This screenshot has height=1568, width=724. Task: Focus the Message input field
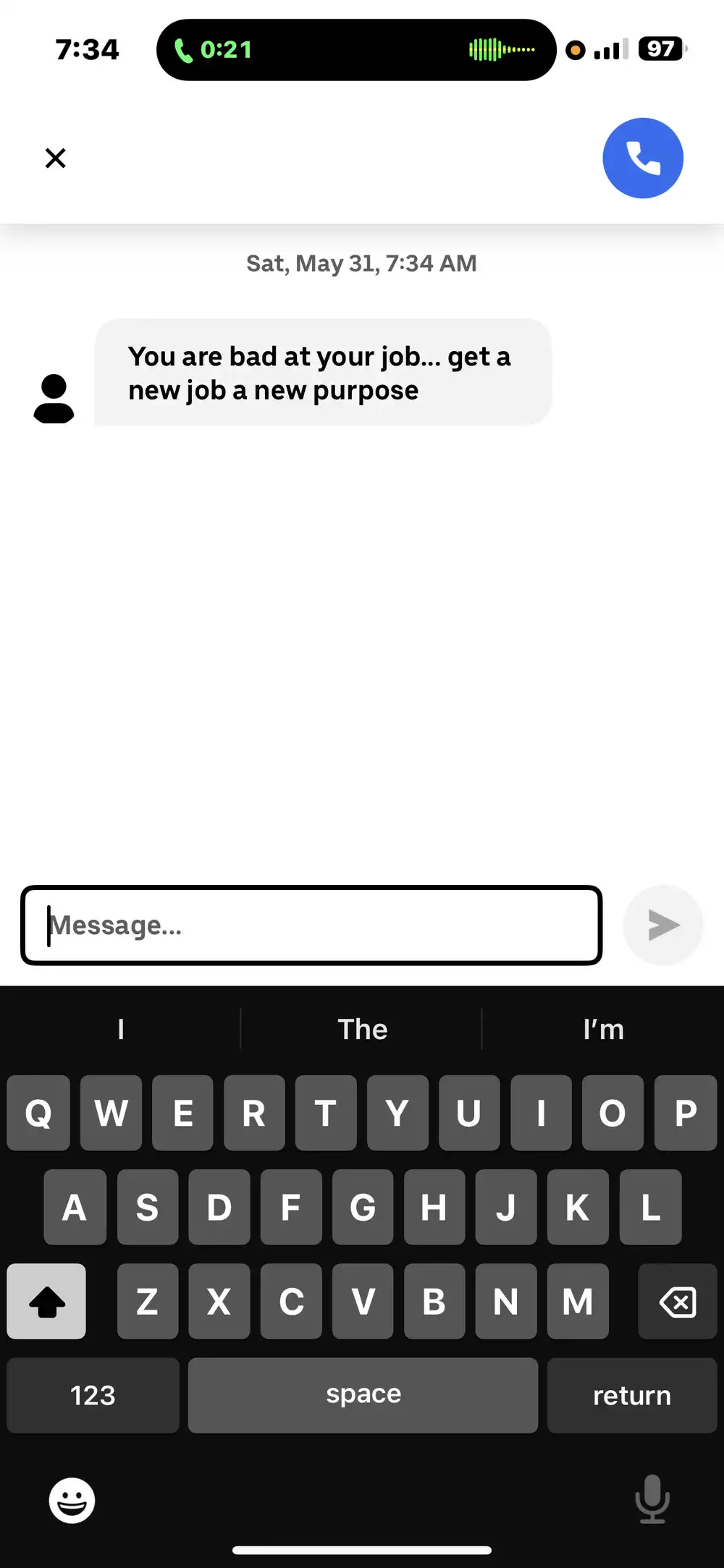(311, 925)
